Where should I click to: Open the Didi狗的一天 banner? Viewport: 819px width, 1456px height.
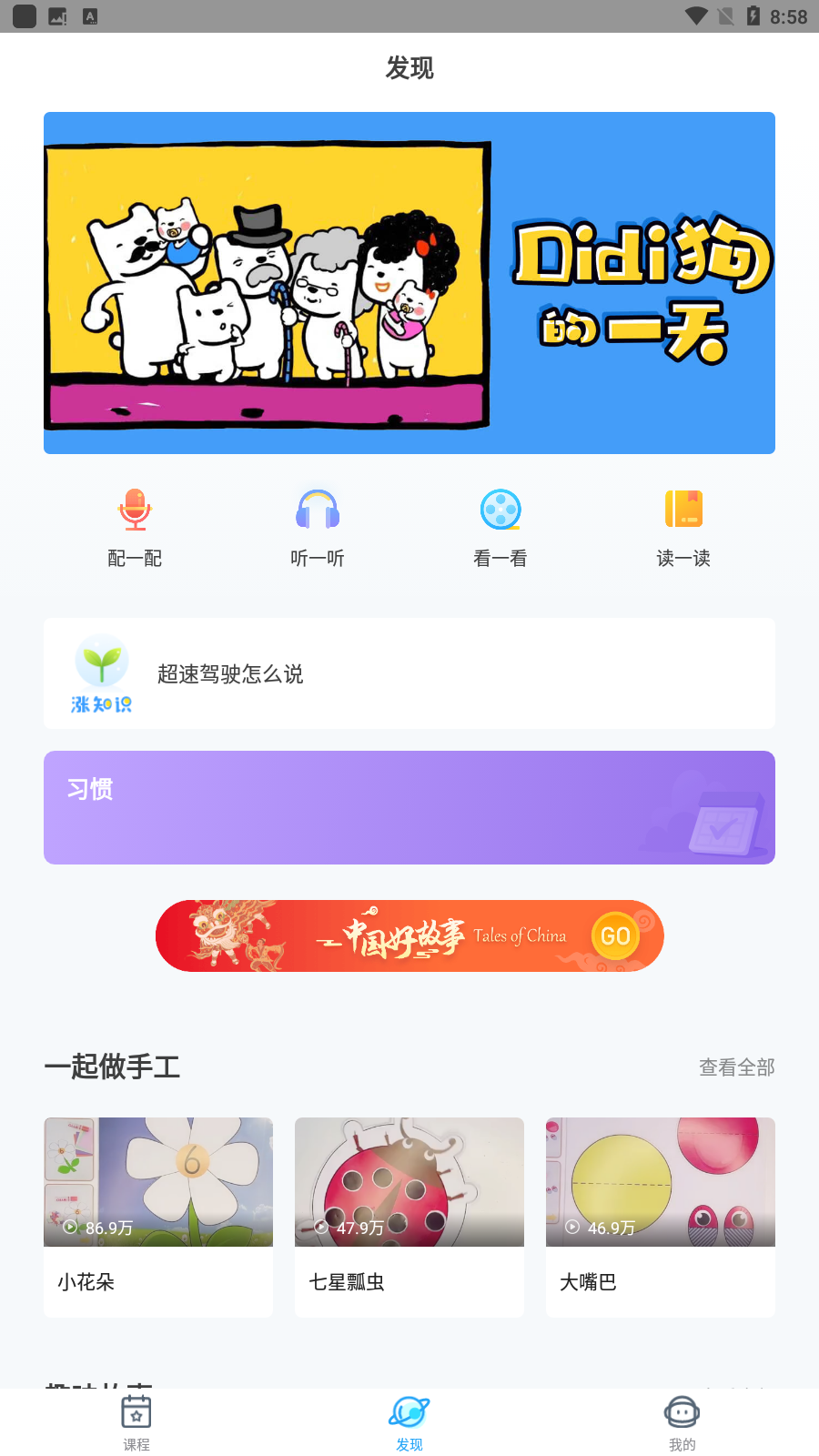coord(409,283)
